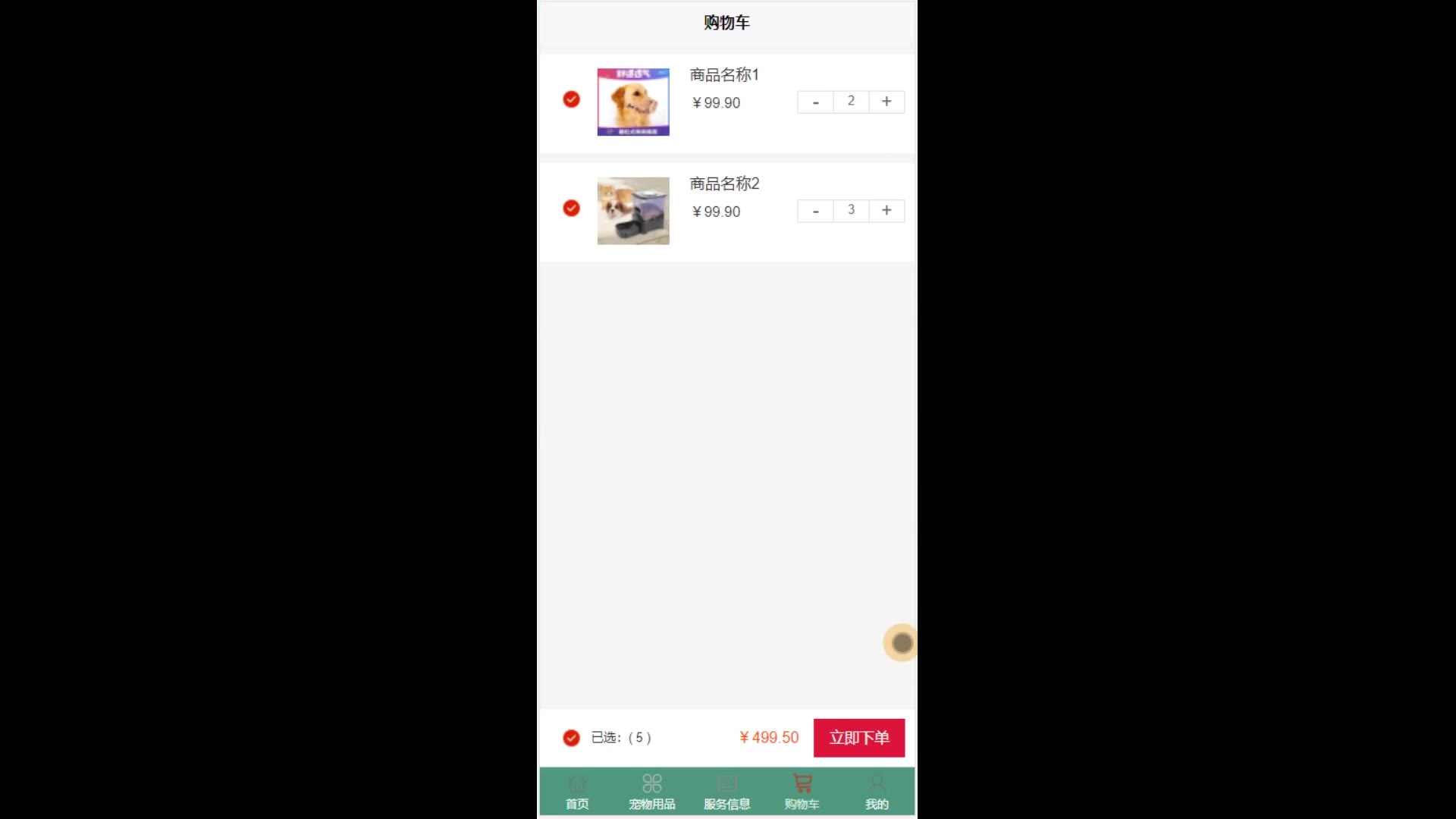Viewport: 1456px width, 819px height.
Task: Select the 购物车 tab
Action: pos(802,792)
